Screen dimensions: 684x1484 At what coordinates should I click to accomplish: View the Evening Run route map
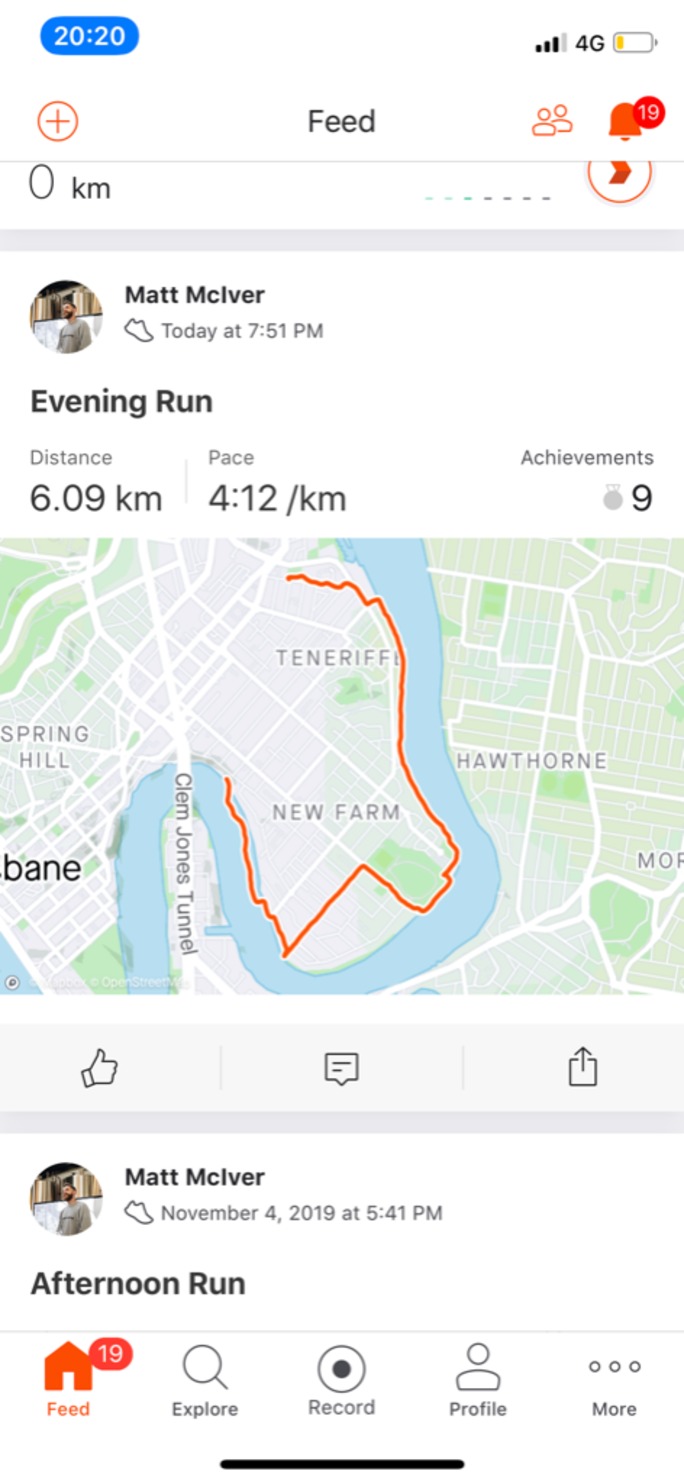(342, 766)
